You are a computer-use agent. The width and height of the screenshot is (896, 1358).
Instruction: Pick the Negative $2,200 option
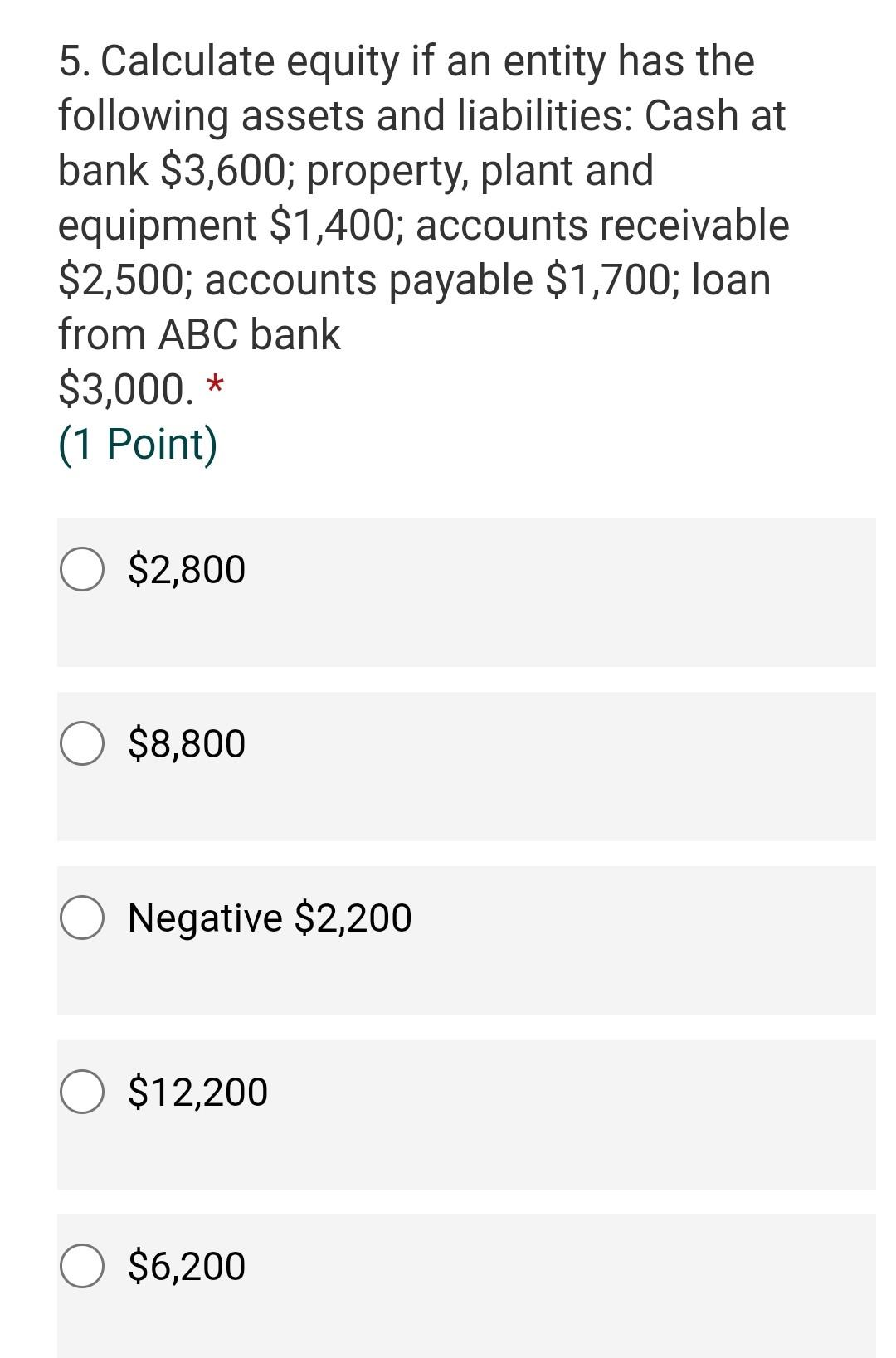click(x=82, y=918)
